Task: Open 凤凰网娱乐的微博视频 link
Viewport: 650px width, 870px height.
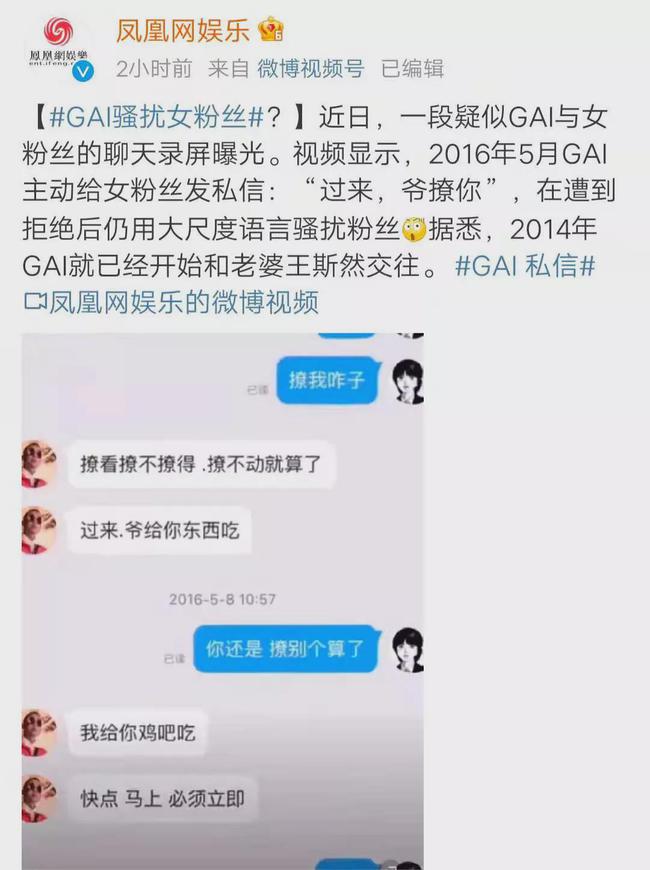Action: pos(172,302)
